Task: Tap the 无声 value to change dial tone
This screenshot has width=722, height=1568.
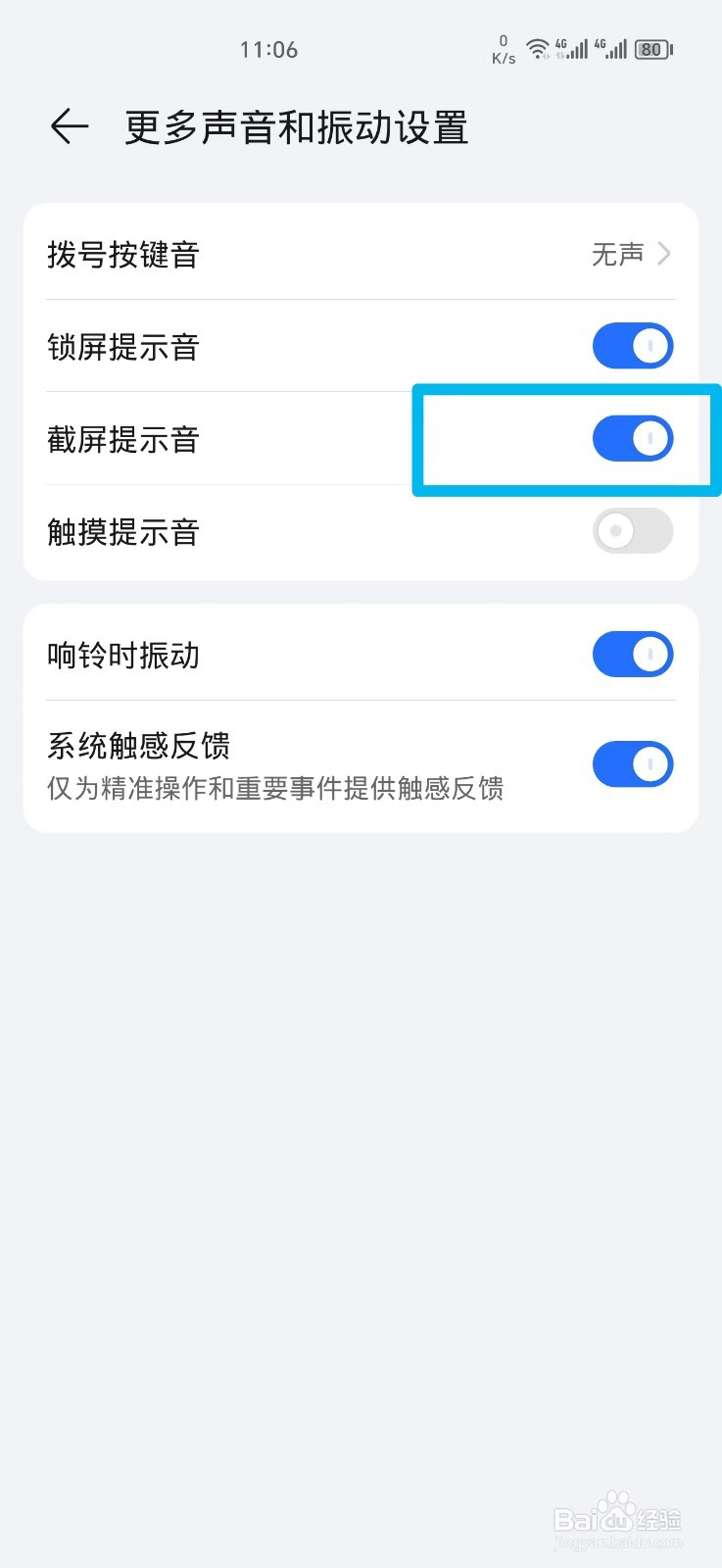Action: coord(616,254)
